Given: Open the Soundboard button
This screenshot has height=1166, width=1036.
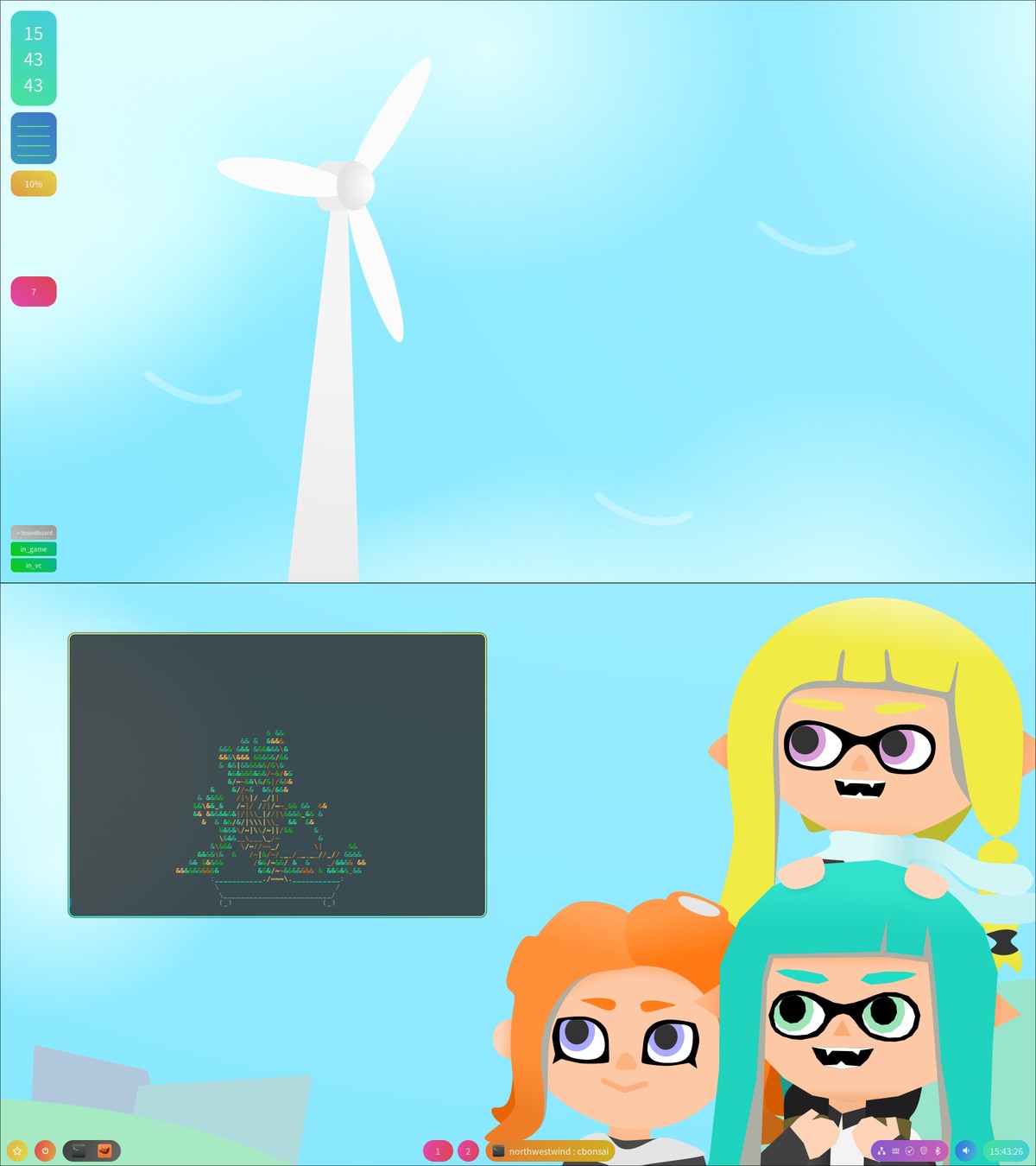Looking at the screenshot, I should (x=34, y=533).
